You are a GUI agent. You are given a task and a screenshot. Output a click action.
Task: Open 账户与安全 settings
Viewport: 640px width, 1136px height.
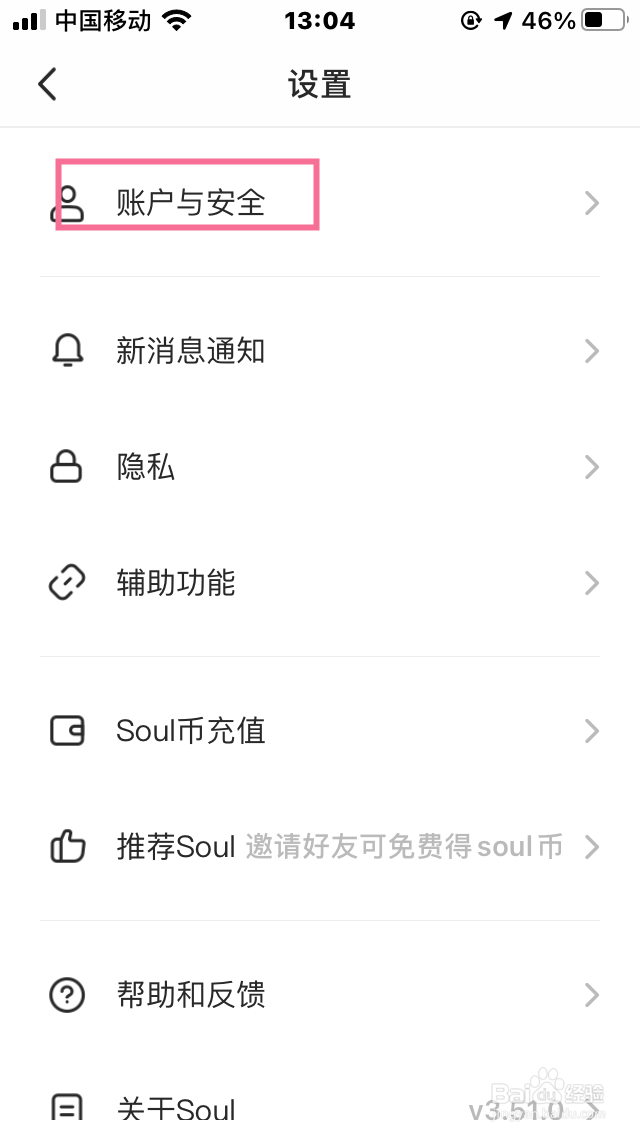(x=320, y=203)
